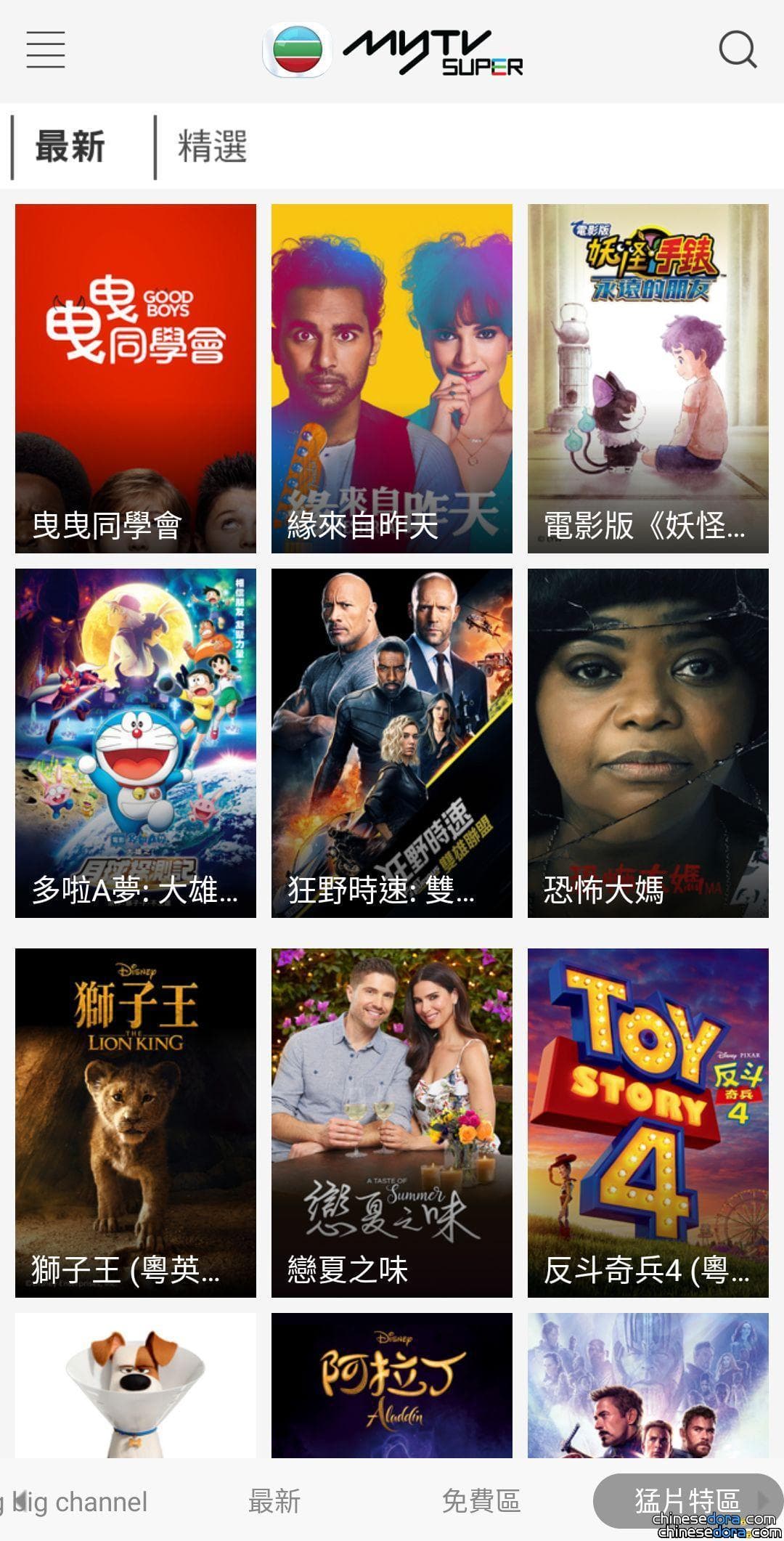
Task: Open the 阿拉丁 Aladdin poster
Action: click(x=392, y=1385)
